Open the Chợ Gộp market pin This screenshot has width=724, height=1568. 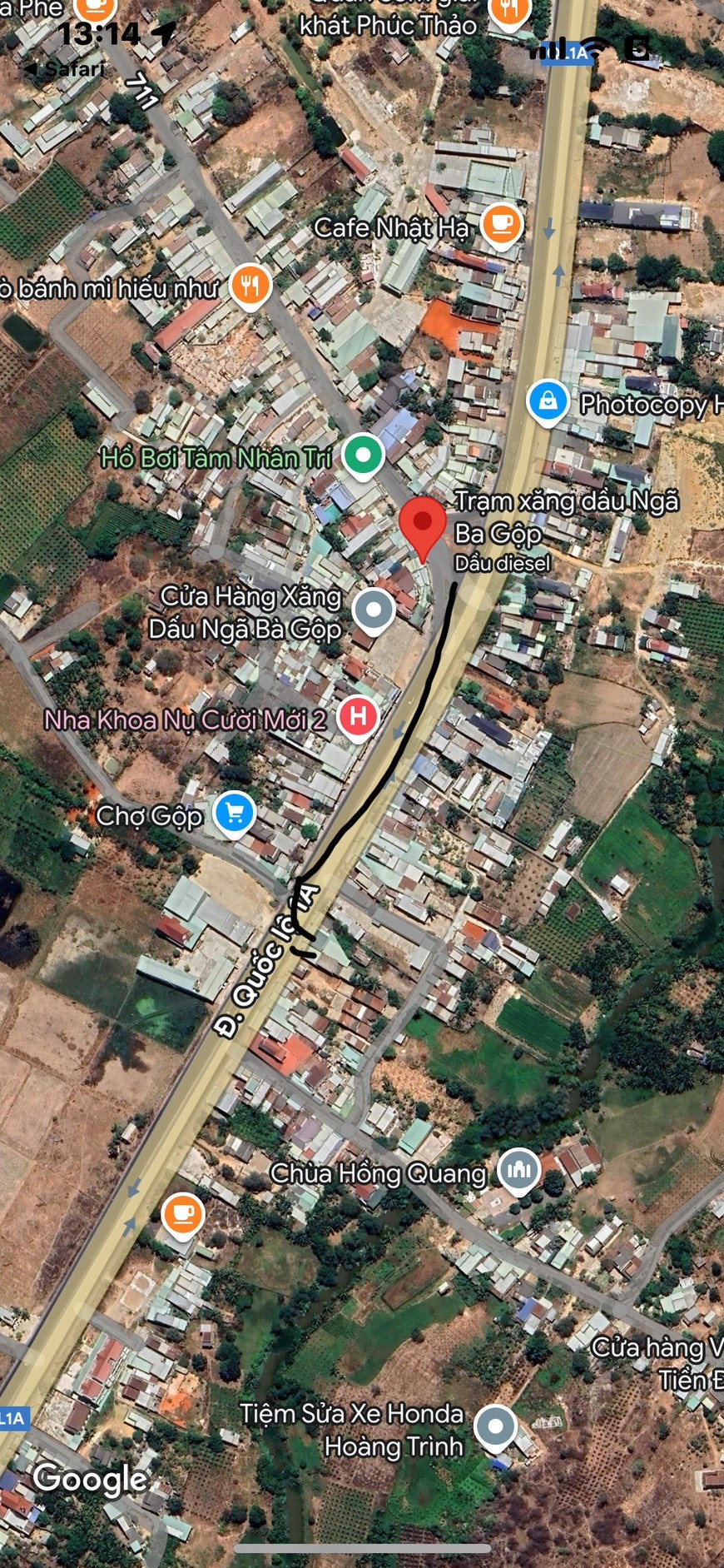(234, 813)
